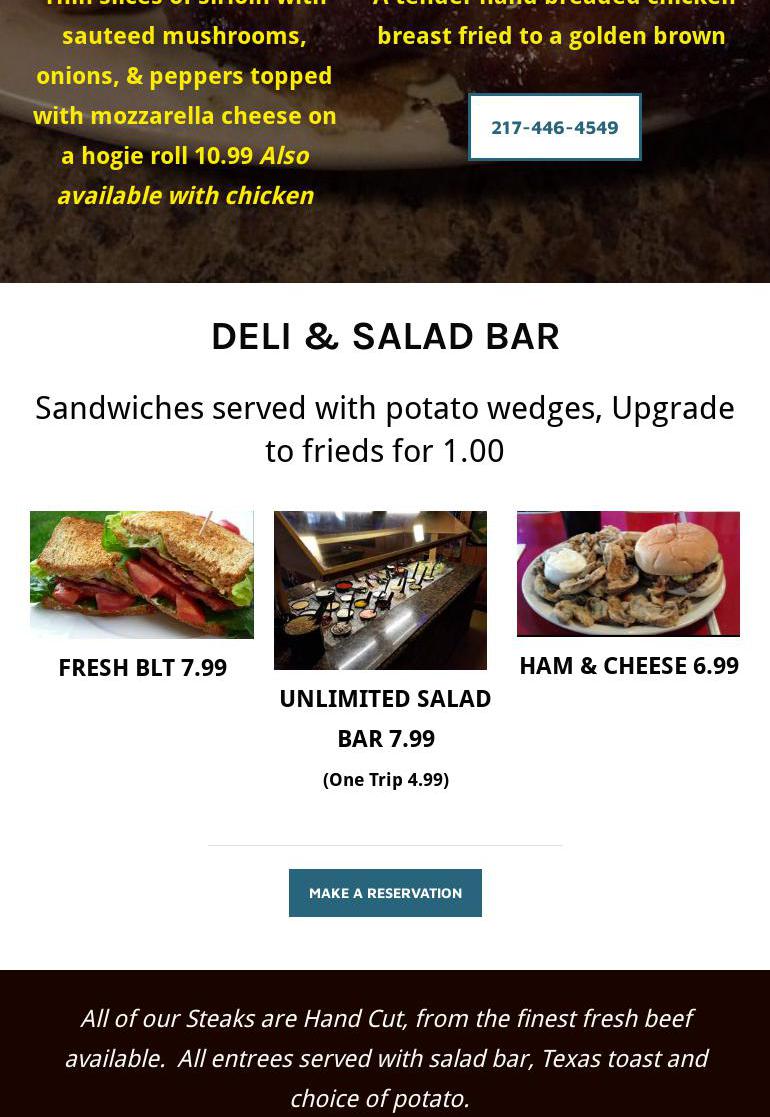The width and height of the screenshot is (770, 1117).
Task: View the unlimited salad bar picture
Action: click(x=380, y=589)
